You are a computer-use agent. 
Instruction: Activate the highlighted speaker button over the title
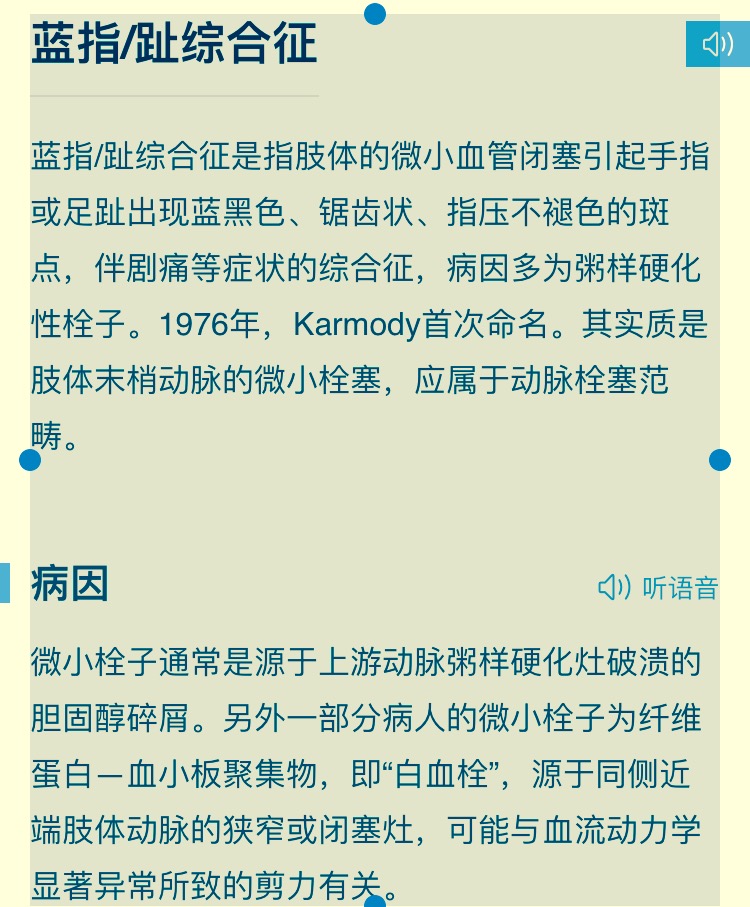pos(718,44)
